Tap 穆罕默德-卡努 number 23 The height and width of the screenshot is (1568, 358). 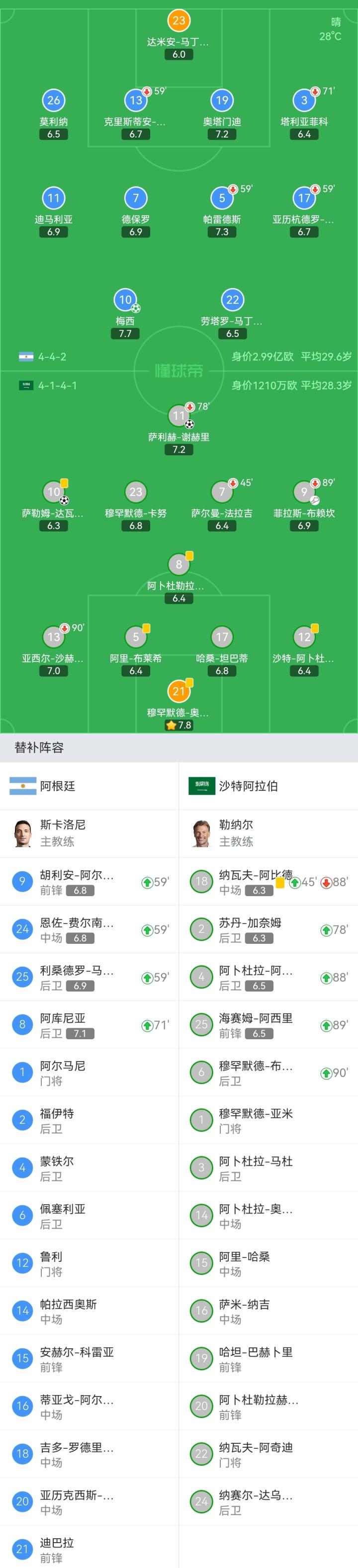click(136, 493)
